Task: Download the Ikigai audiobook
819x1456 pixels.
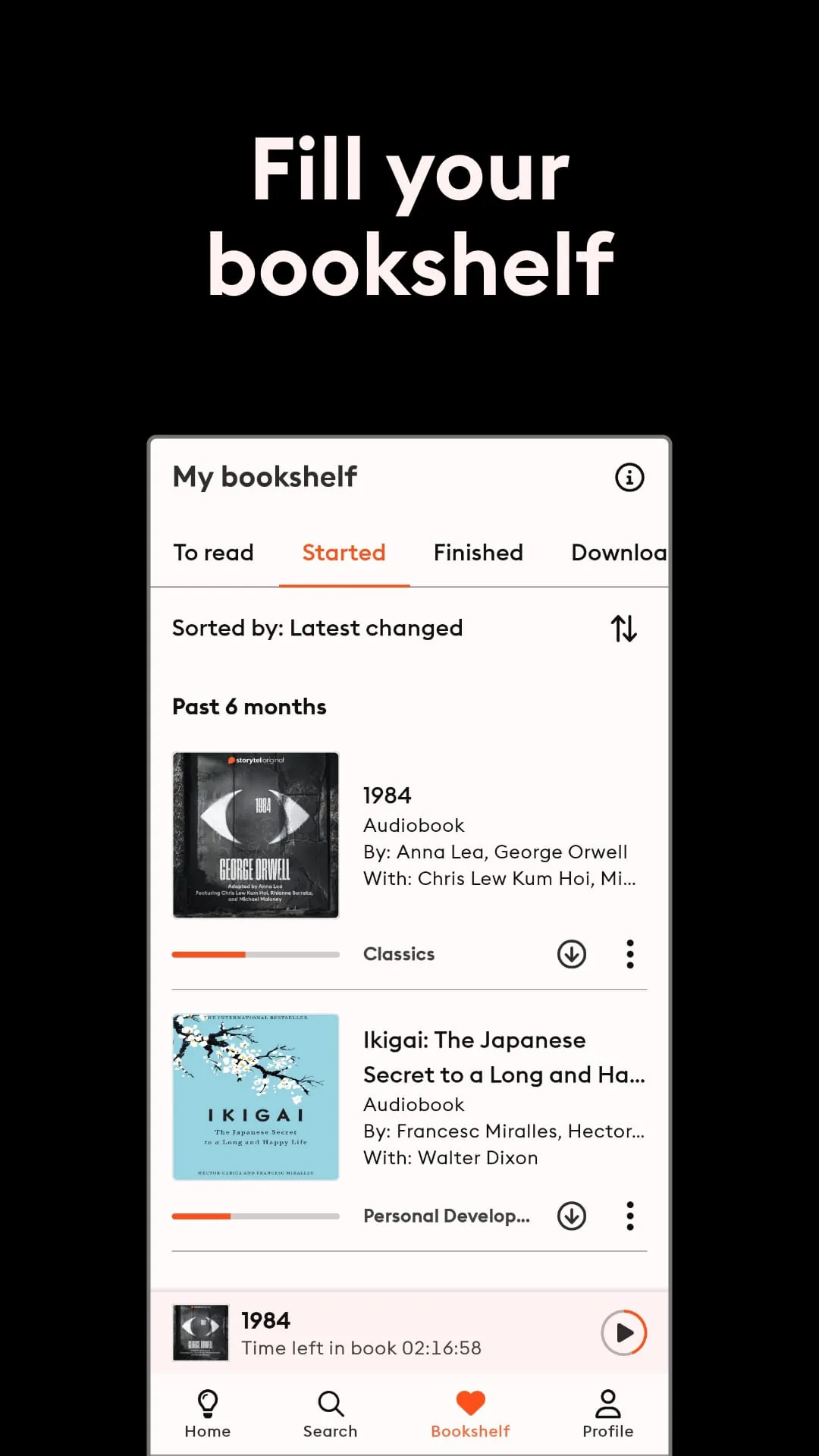Action: tap(571, 1216)
